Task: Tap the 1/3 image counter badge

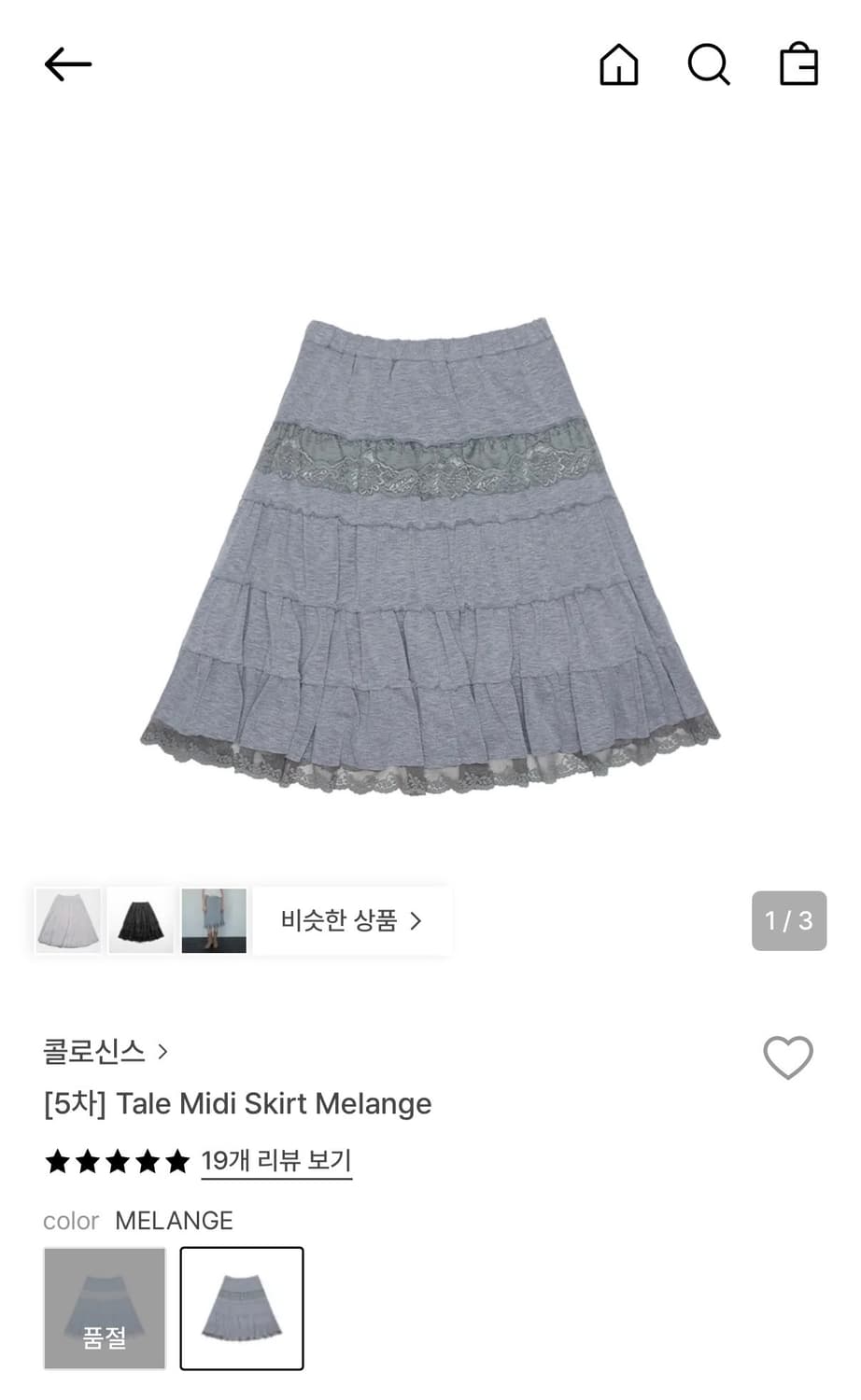Action: [x=789, y=920]
